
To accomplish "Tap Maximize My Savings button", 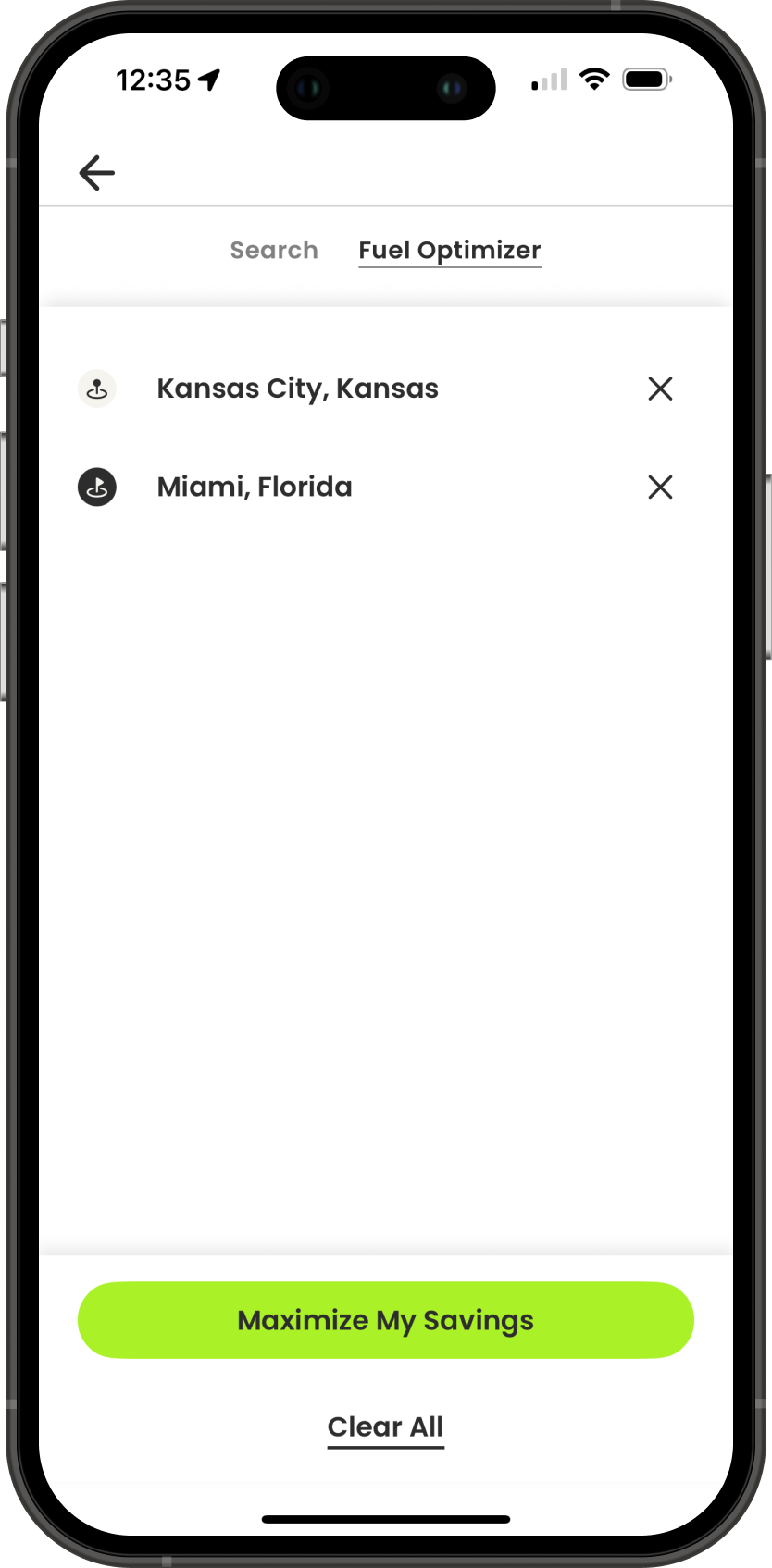I will 385,1320.
